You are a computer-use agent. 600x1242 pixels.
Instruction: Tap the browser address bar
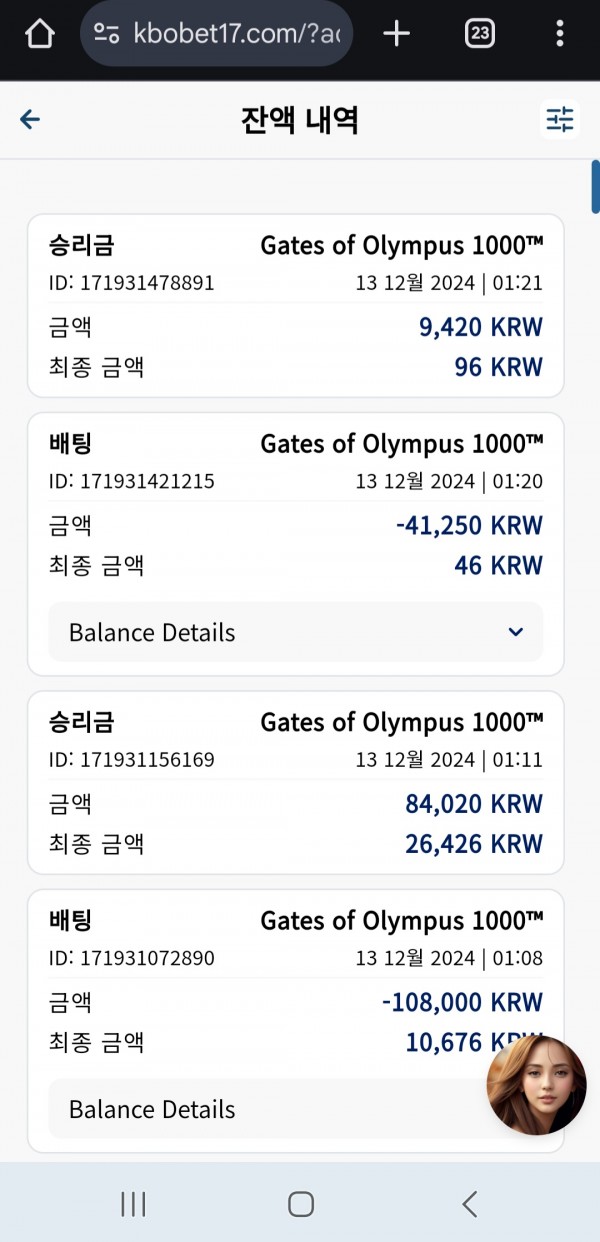(x=216, y=34)
